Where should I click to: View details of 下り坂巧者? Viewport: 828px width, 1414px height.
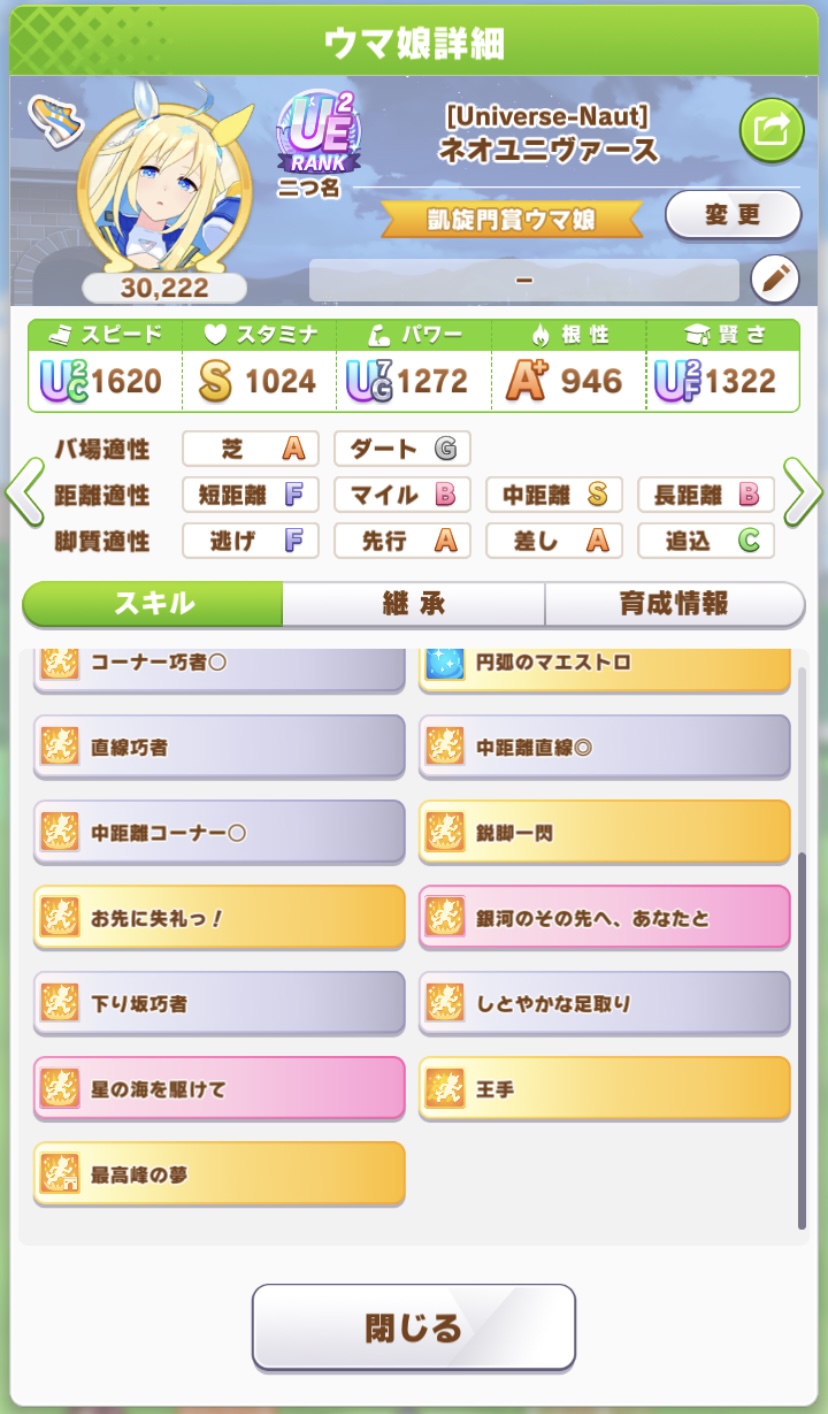[x=219, y=1003]
